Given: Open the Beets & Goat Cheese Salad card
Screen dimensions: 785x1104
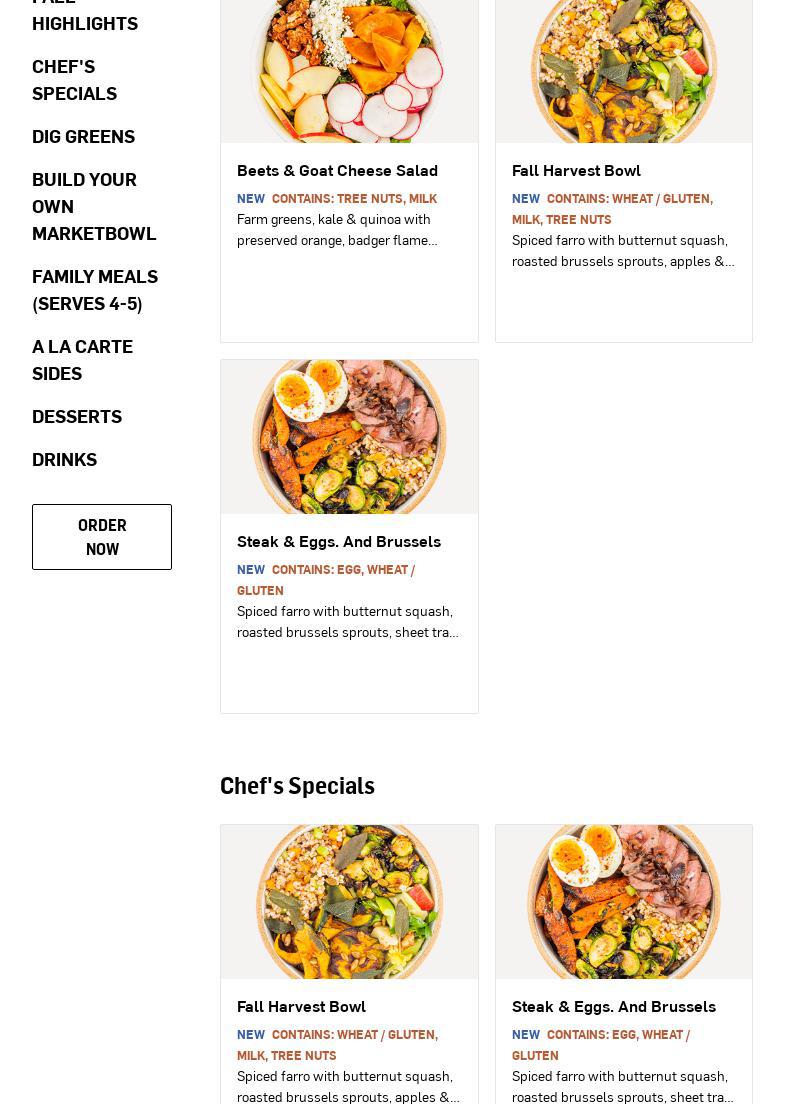Looking at the screenshot, I should (349, 170).
